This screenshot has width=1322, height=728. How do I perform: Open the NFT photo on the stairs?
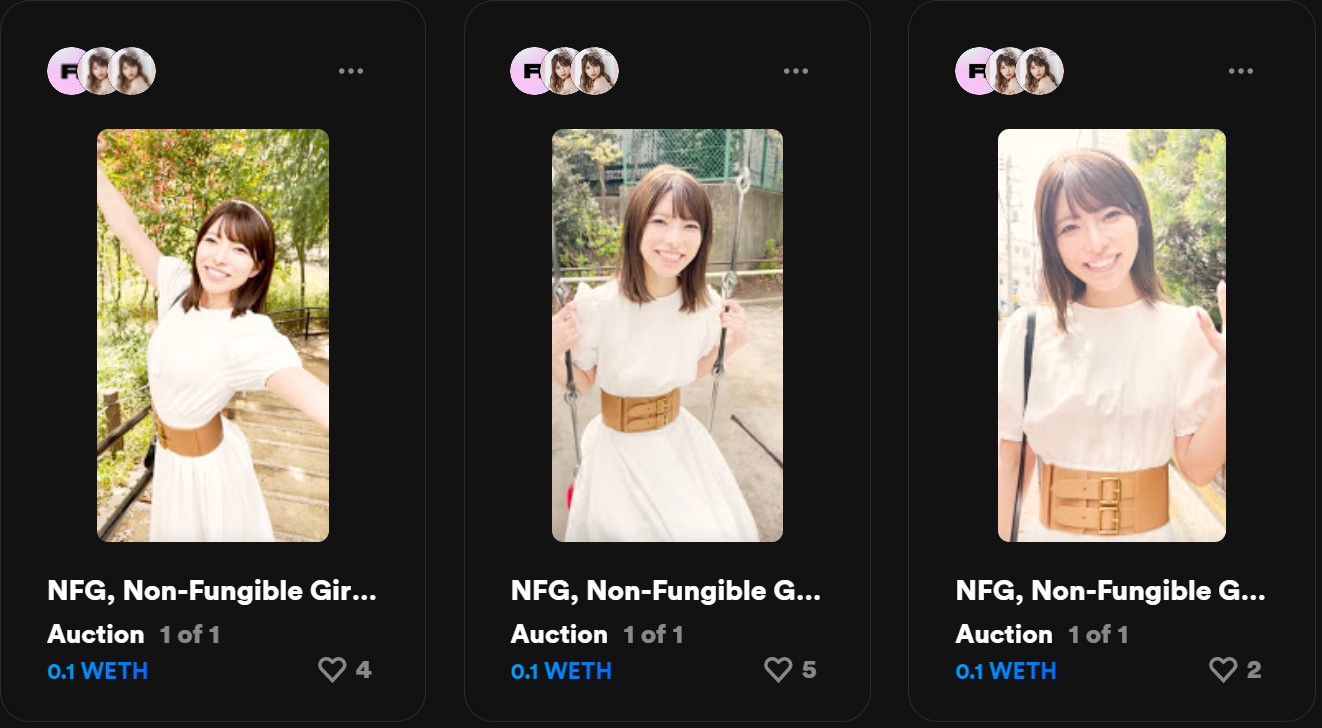coord(213,335)
